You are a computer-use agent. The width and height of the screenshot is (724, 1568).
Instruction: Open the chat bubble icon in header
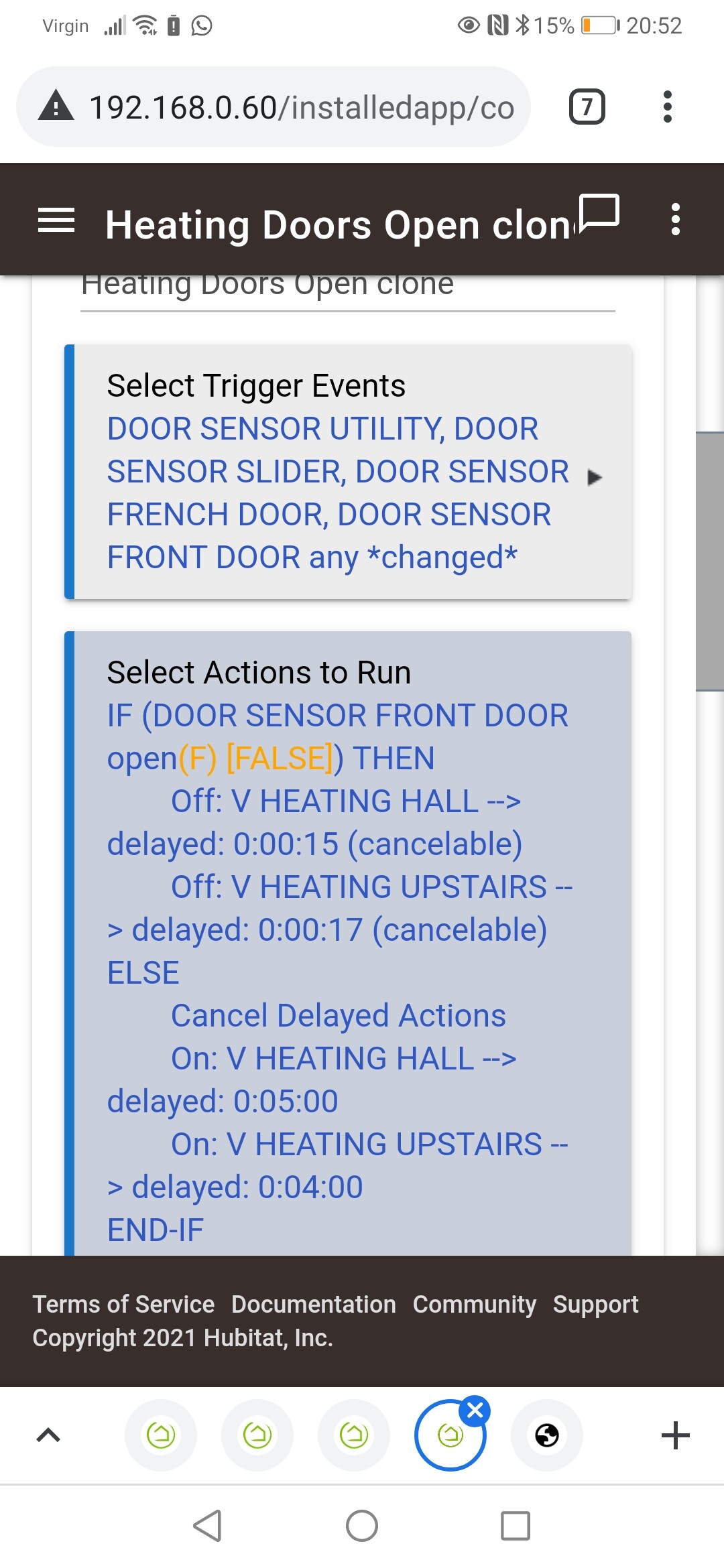pos(599,214)
